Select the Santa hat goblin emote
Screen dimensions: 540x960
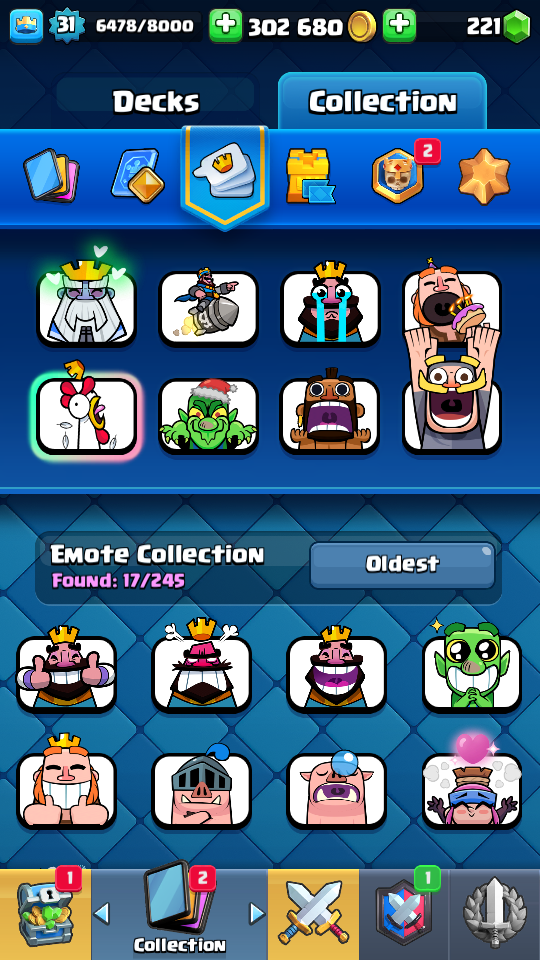coord(208,414)
